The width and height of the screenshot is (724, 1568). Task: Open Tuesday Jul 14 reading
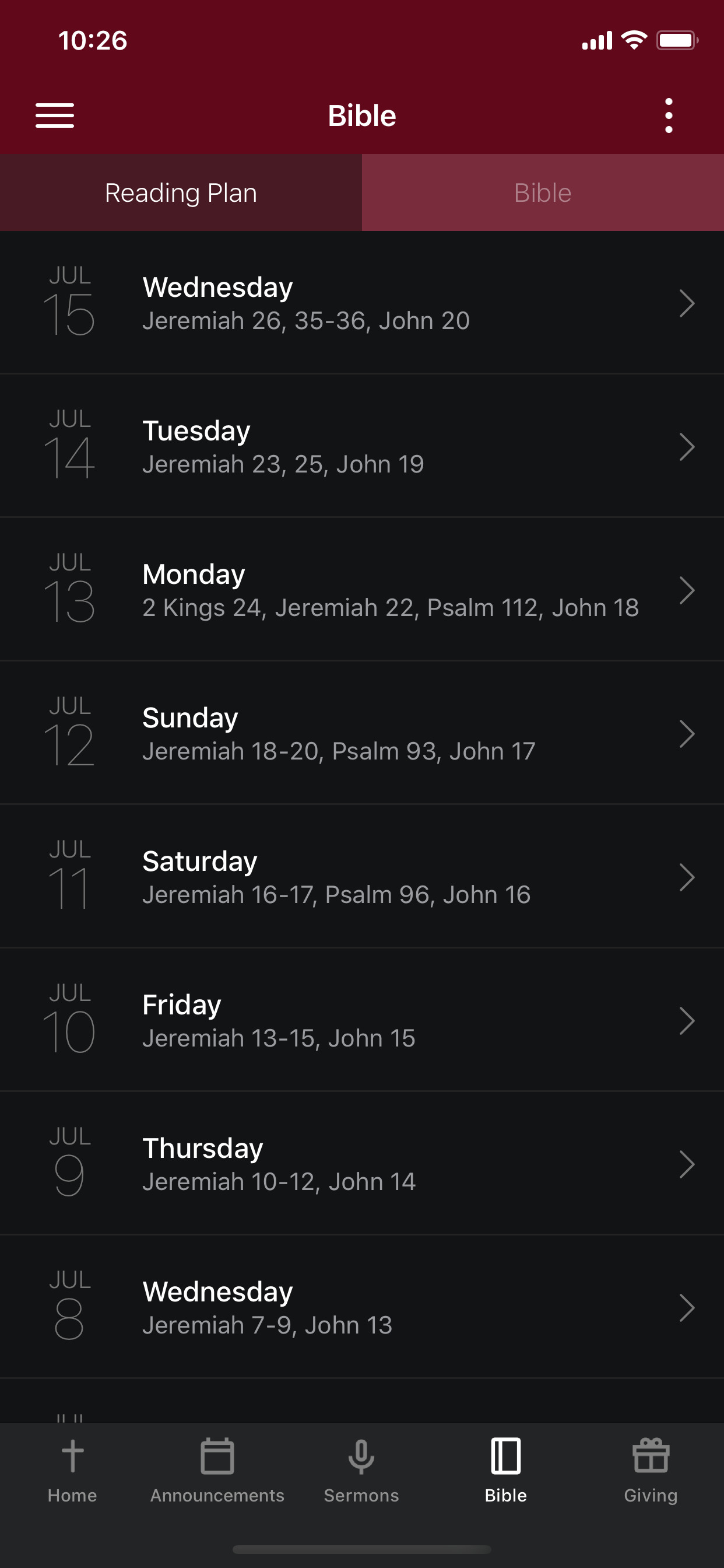tap(362, 446)
